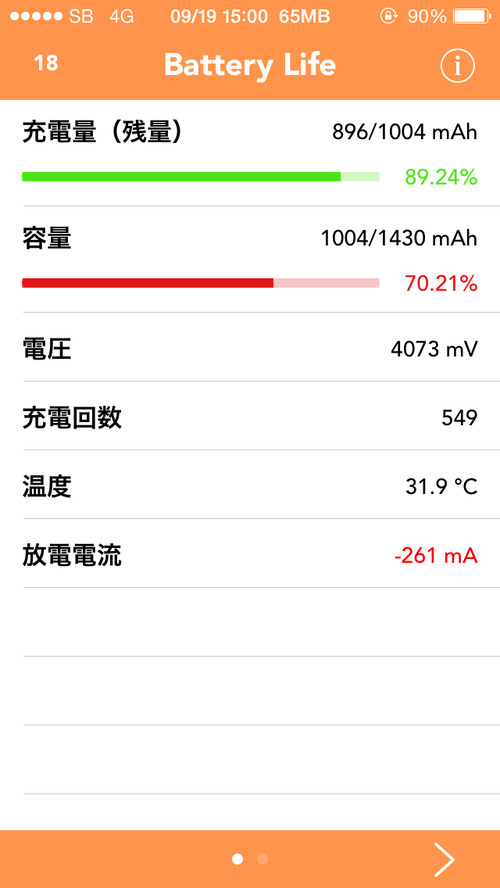Go to next page with arrow
500x888 pixels.
click(445, 859)
